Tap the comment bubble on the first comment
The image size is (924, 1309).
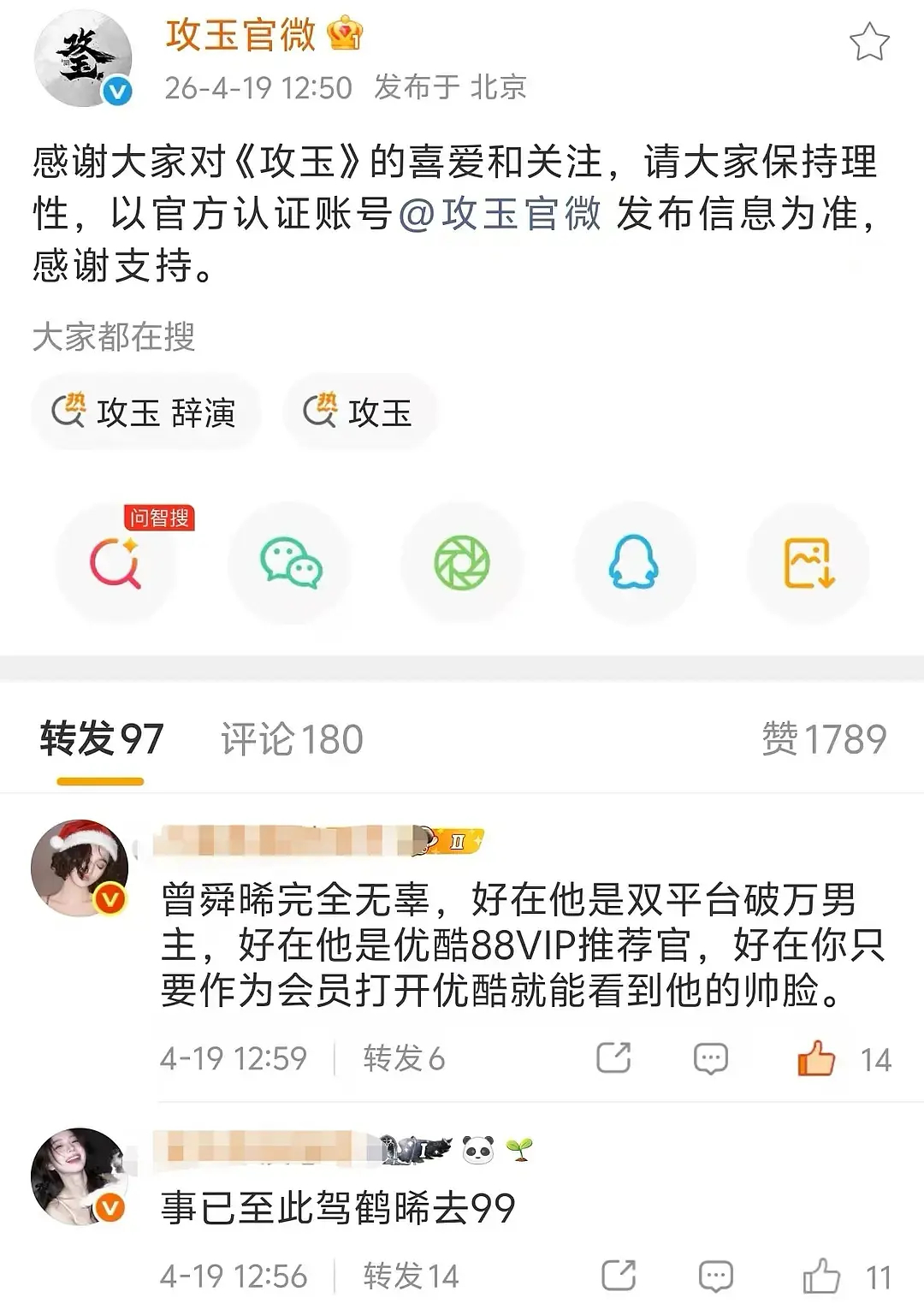708,1059
